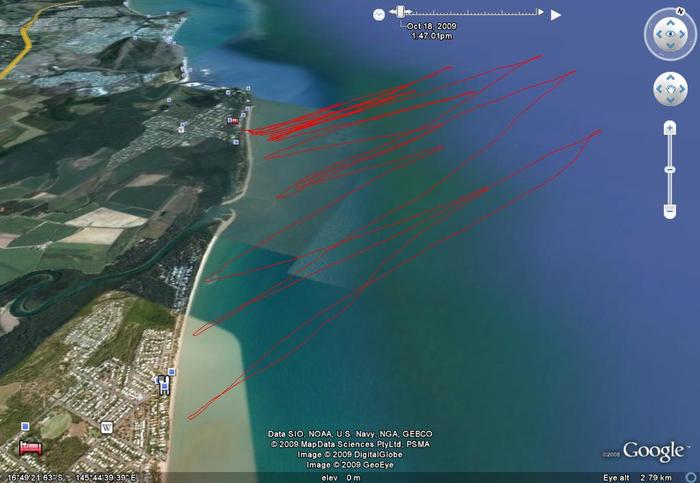Open the Wikipedia W placemark

[x=106, y=427]
